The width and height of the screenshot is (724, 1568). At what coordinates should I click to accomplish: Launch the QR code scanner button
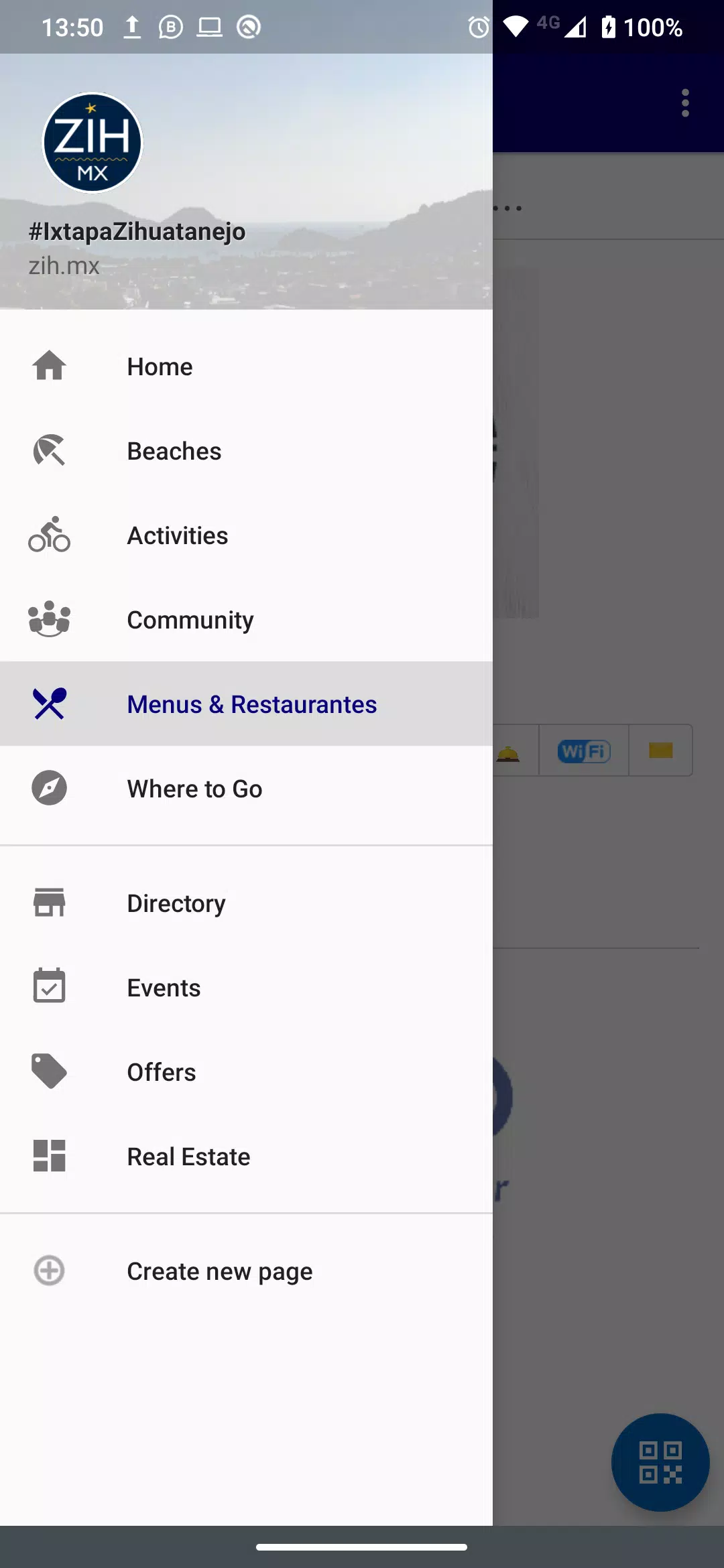click(x=660, y=1462)
